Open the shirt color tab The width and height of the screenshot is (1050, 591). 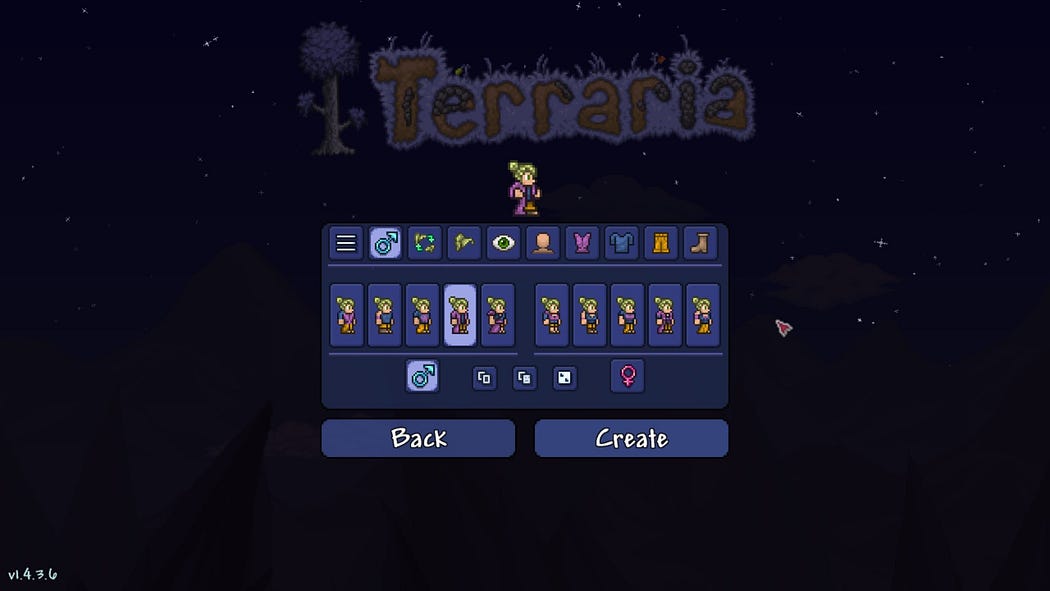click(x=582, y=243)
